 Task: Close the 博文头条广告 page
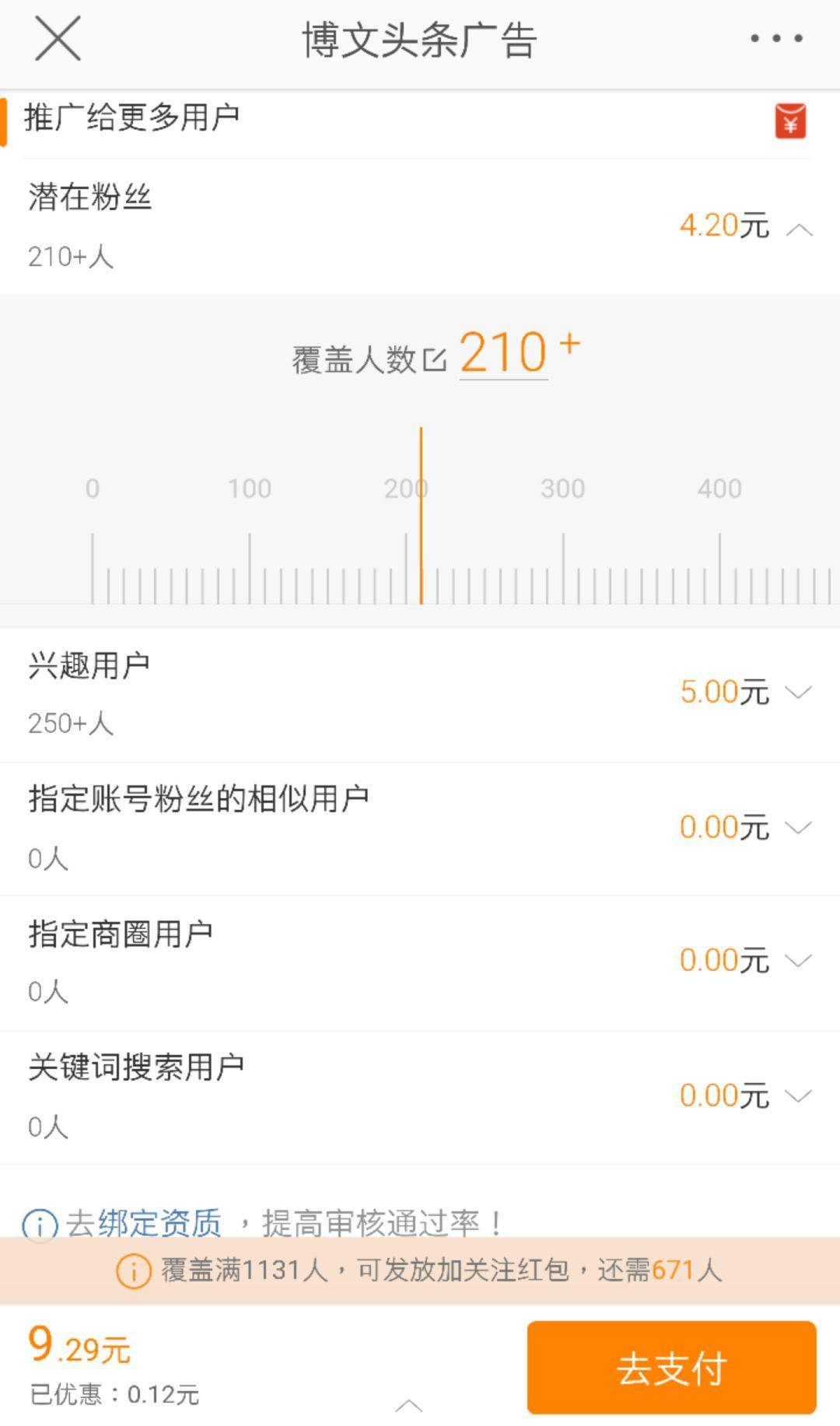(58, 39)
